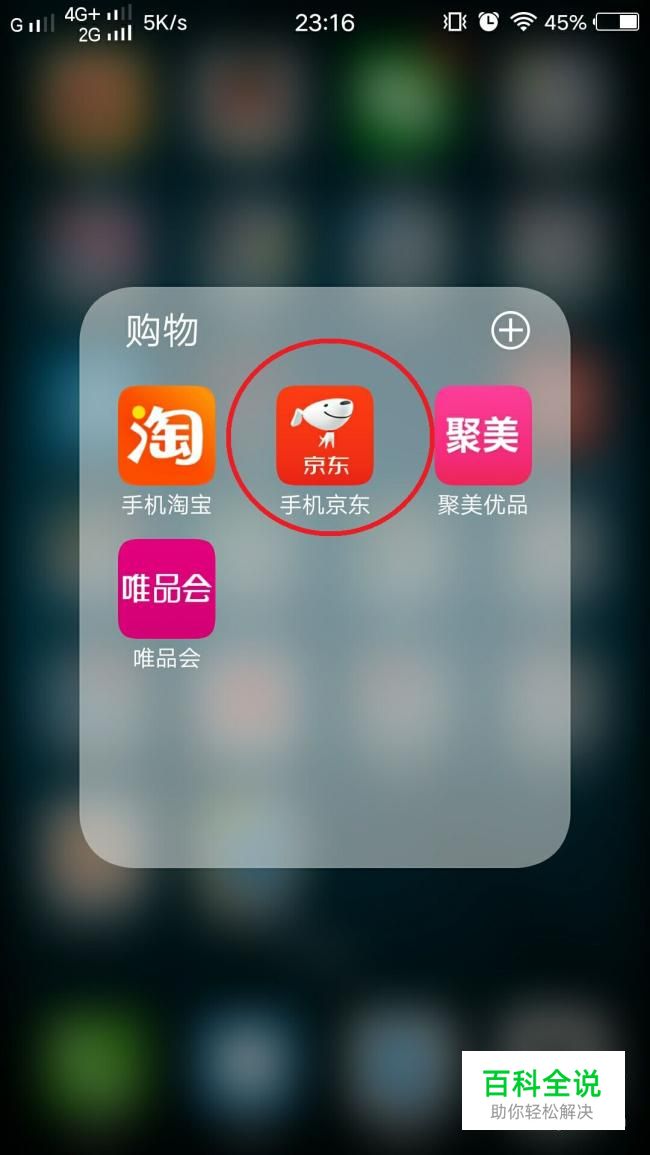Open the 手机淘宝 app
This screenshot has height=1155, width=650.
pos(166,436)
